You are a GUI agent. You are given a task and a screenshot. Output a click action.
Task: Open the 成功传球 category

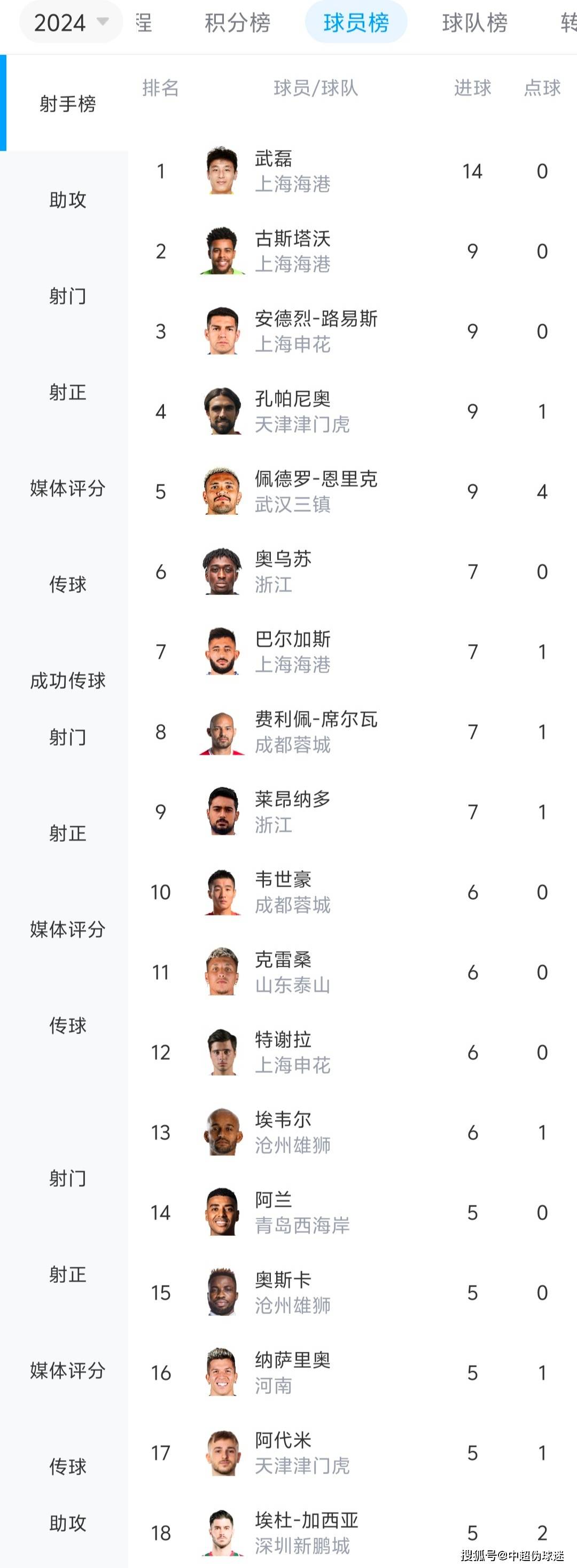(x=67, y=680)
